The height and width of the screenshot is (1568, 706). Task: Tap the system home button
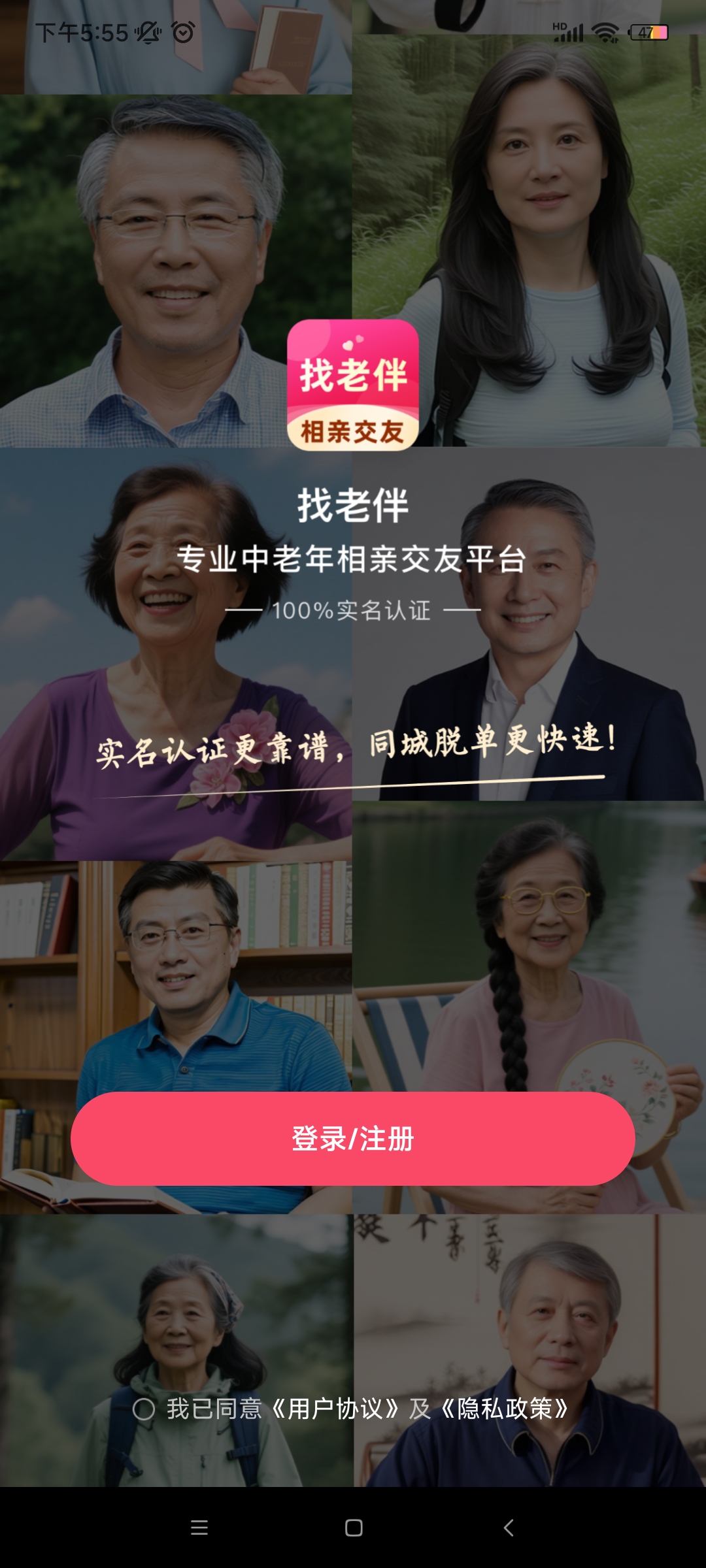pos(354,1527)
